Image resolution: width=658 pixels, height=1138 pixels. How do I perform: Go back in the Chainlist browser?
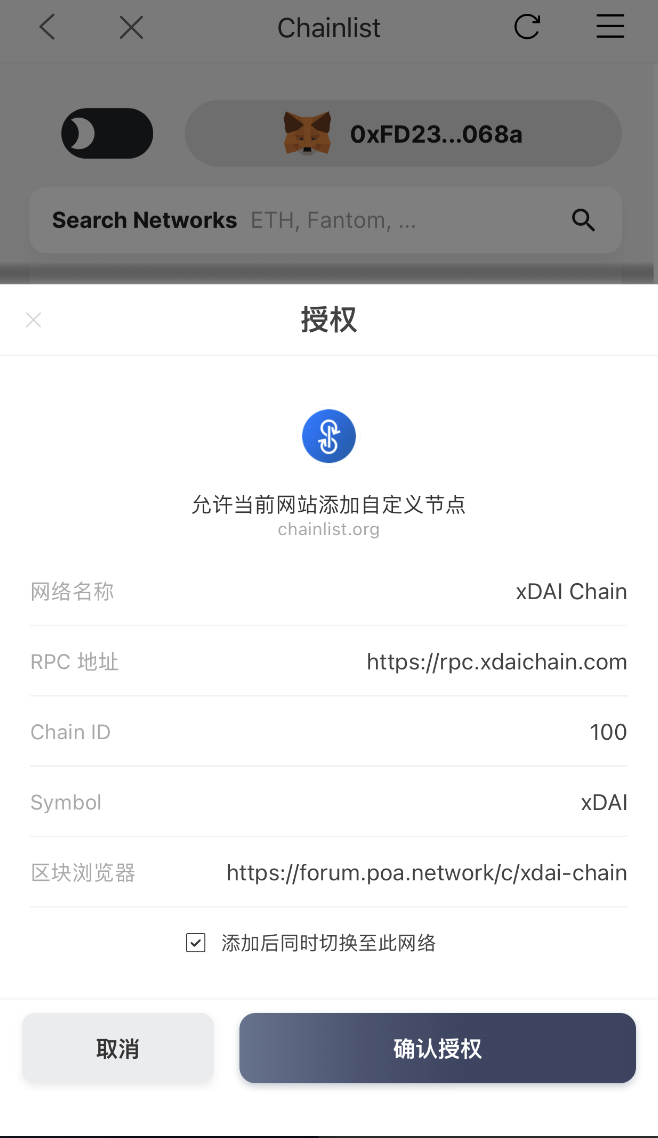(x=47, y=27)
